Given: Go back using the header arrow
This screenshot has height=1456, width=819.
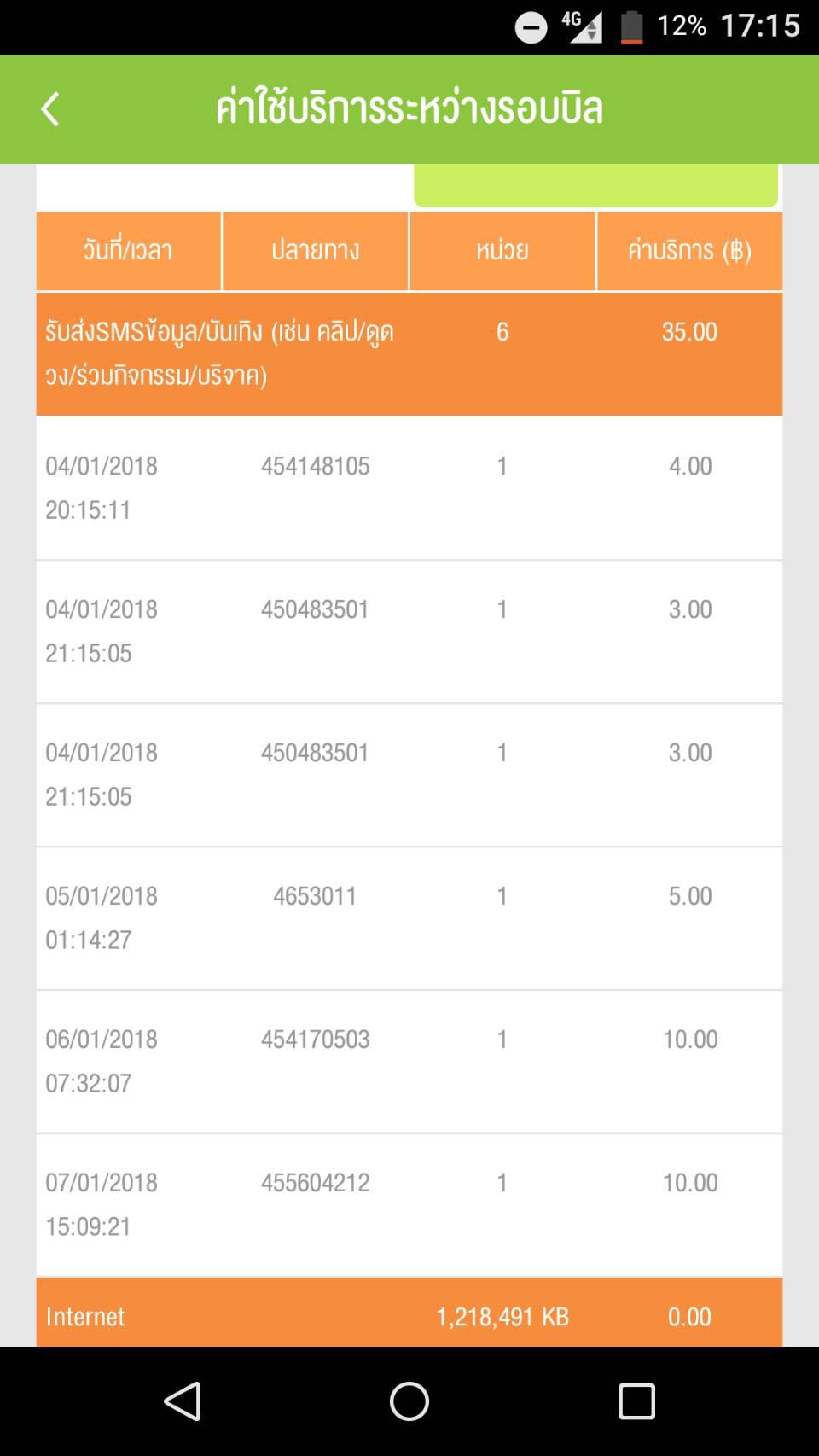Looking at the screenshot, I should point(50,109).
